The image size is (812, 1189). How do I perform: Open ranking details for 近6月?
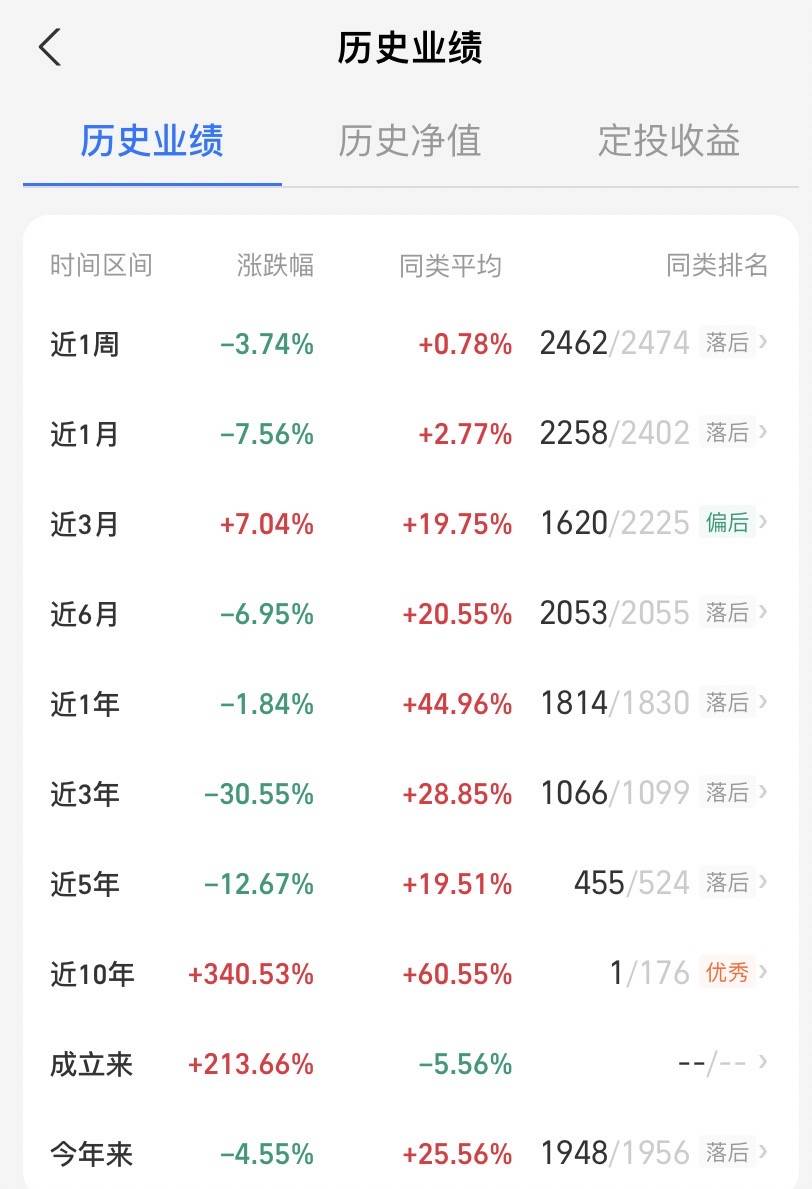click(x=736, y=612)
